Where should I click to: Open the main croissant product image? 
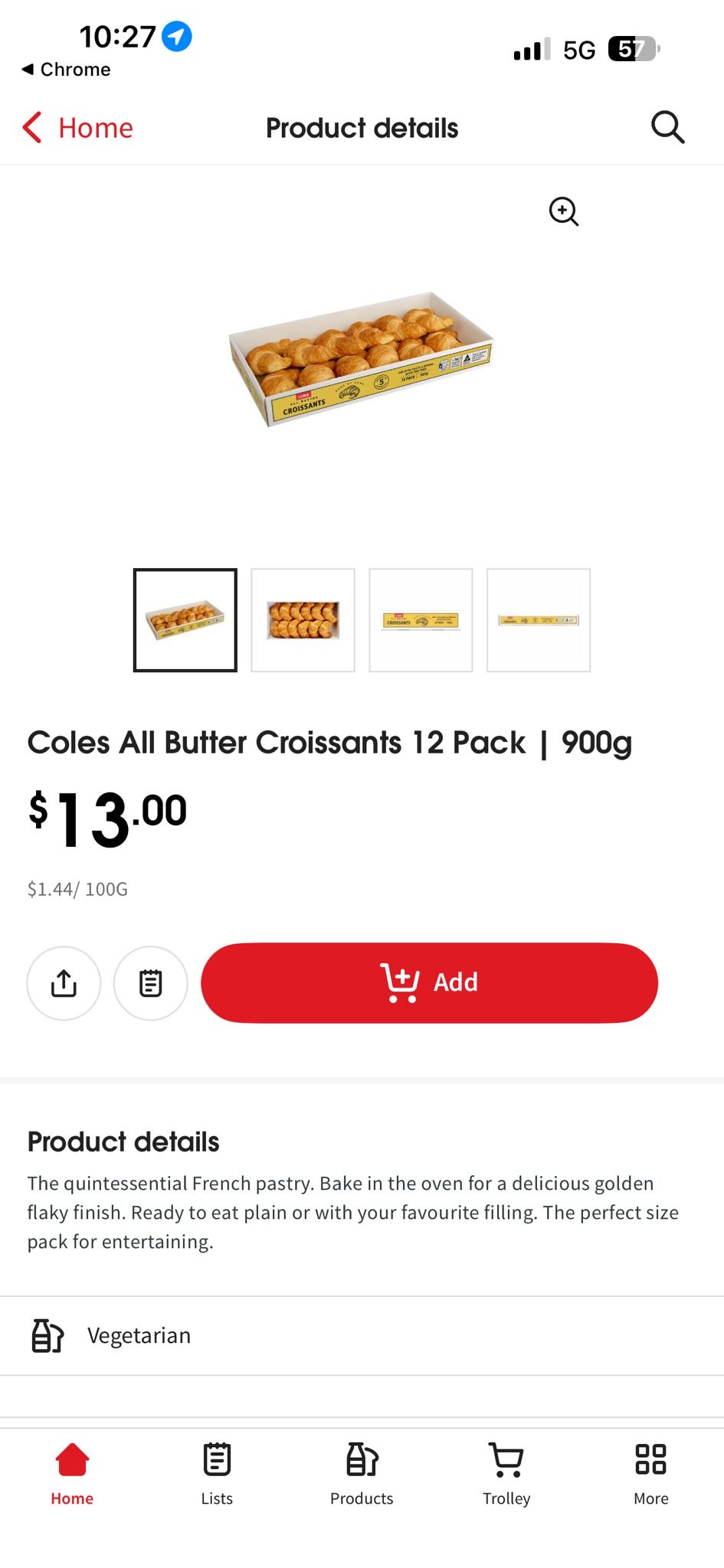[x=362, y=358]
